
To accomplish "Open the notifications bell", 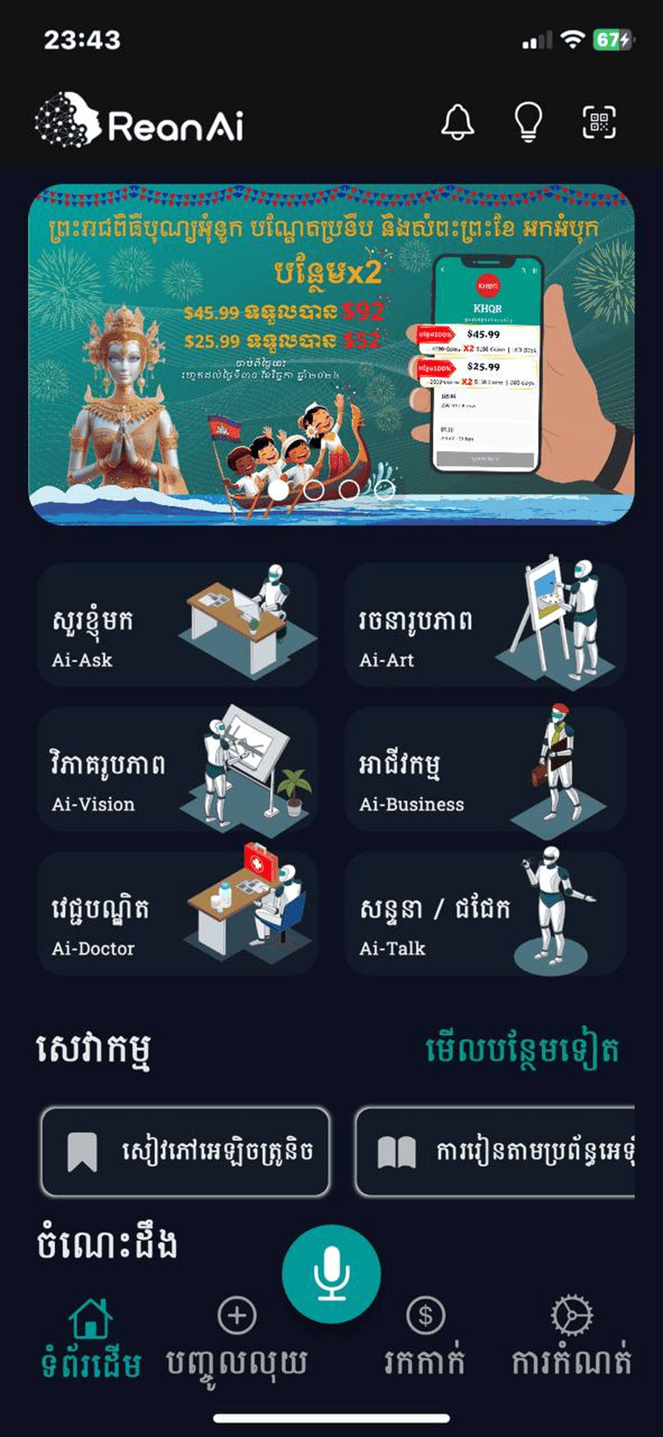I will pyautogui.click(x=458, y=122).
